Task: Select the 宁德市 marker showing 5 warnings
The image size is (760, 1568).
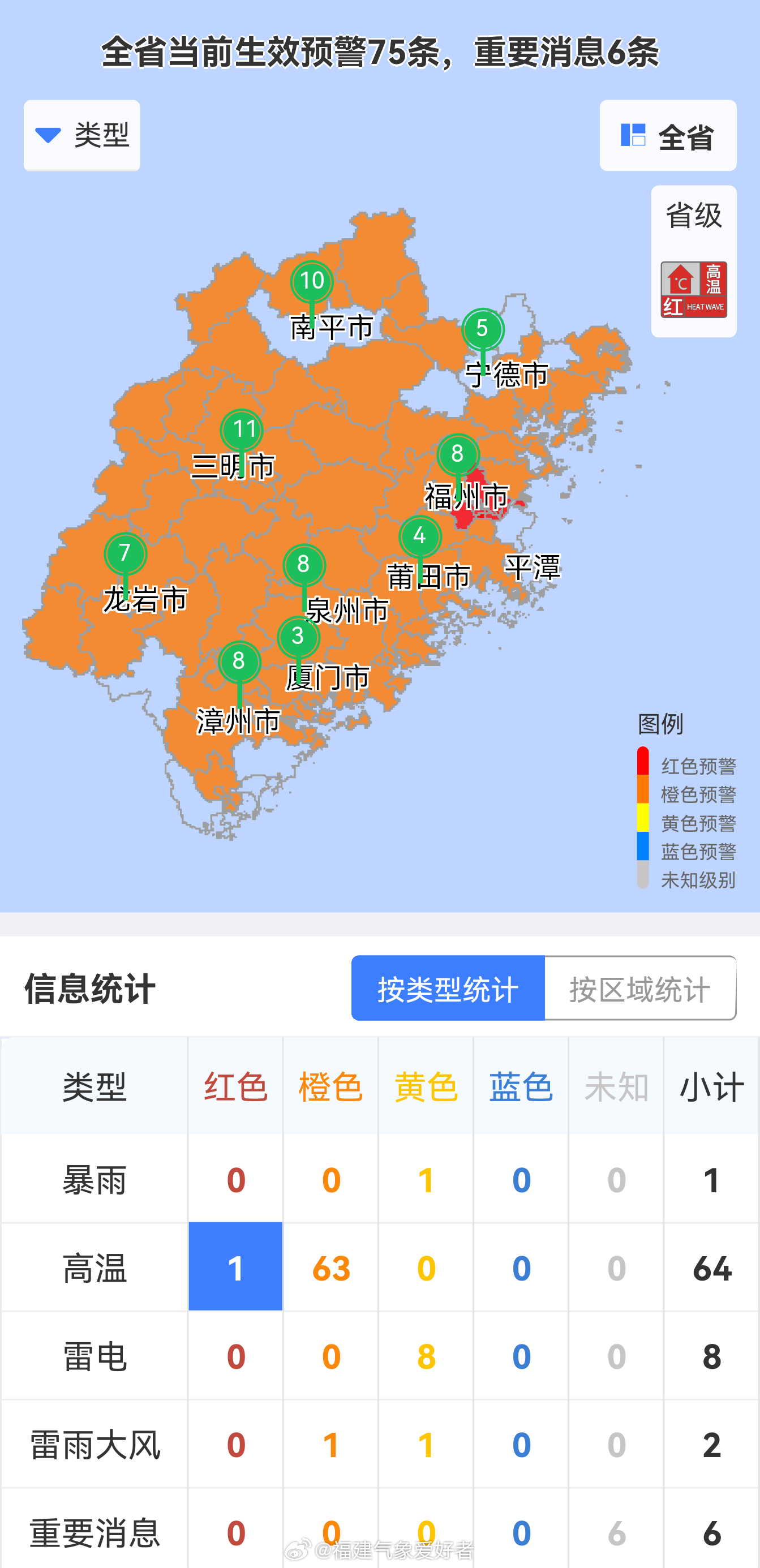Action: pos(482,329)
